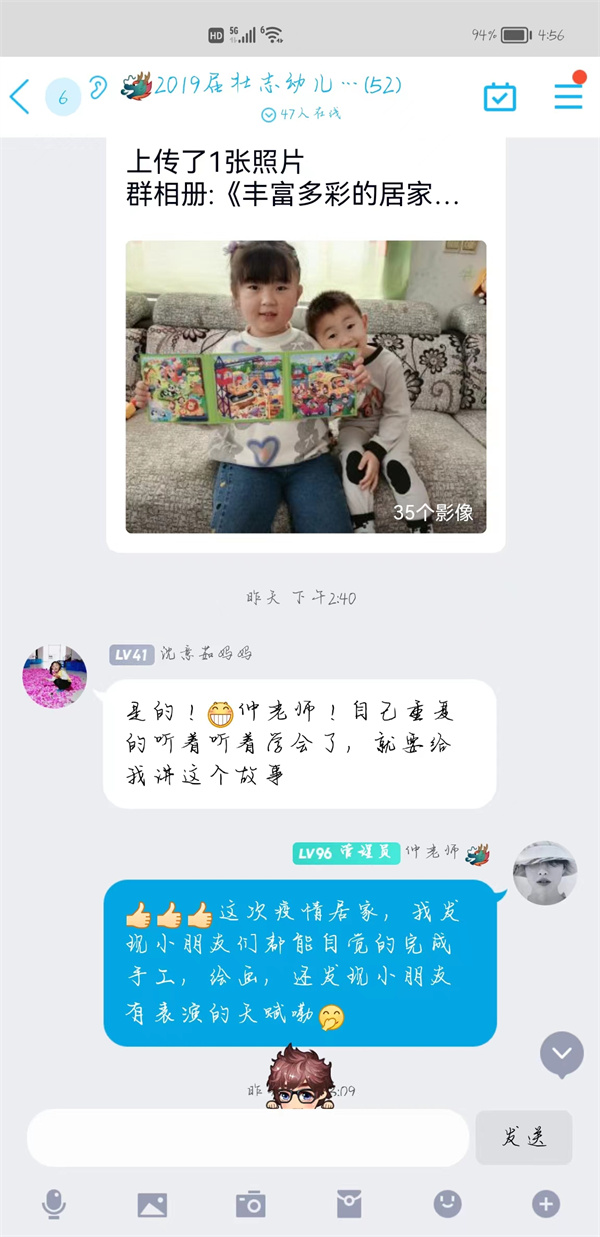View 沈意茹妈妈's profile avatar
This screenshot has width=600, height=1237.
pos(54,676)
